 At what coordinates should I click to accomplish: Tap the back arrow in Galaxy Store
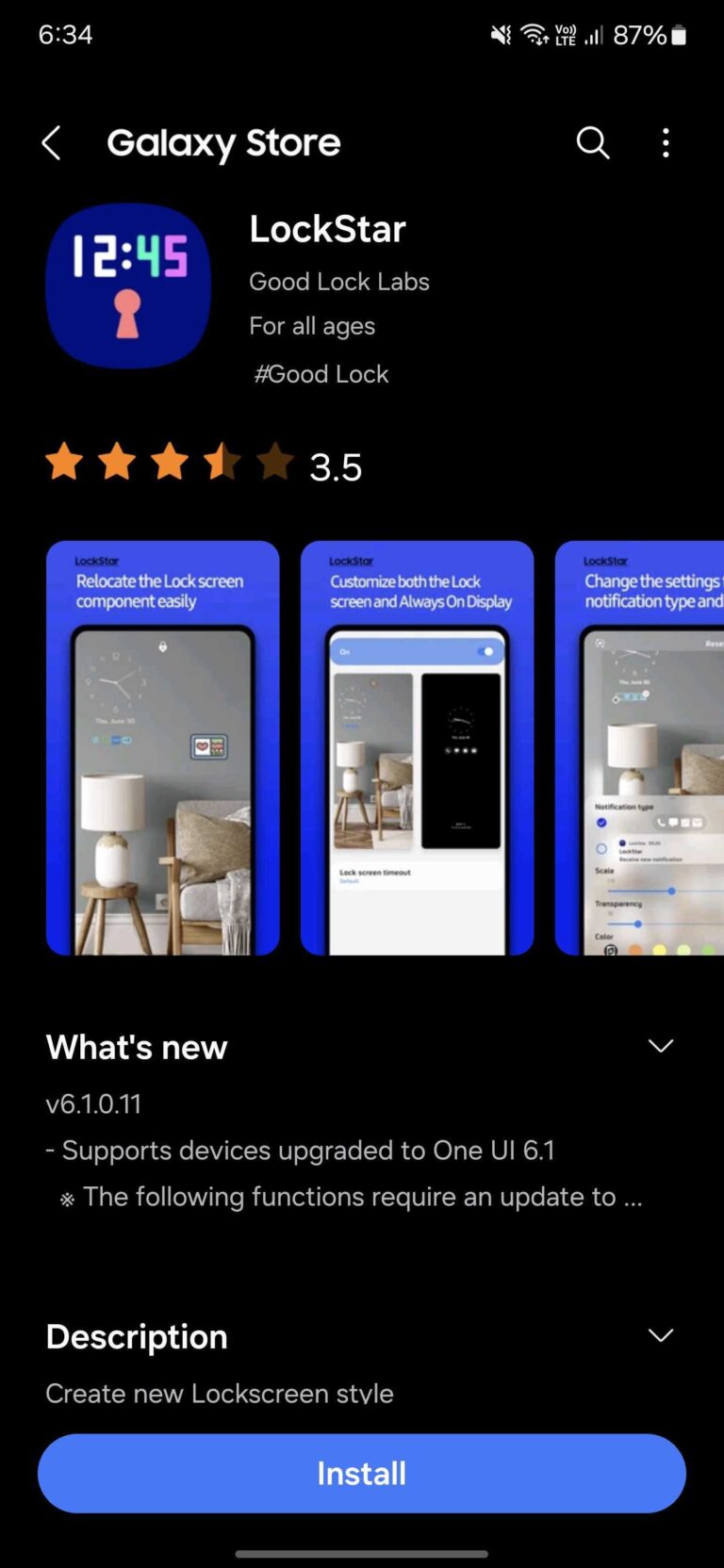click(x=52, y=143)
